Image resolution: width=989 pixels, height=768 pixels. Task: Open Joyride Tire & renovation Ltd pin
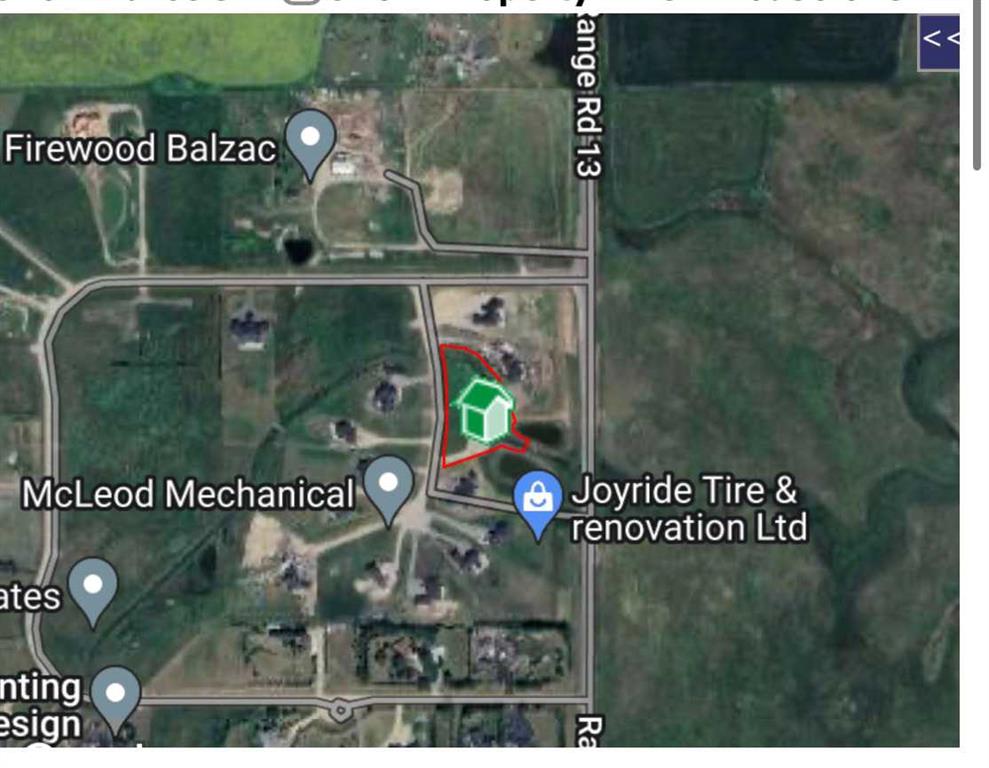pos(538,499)
